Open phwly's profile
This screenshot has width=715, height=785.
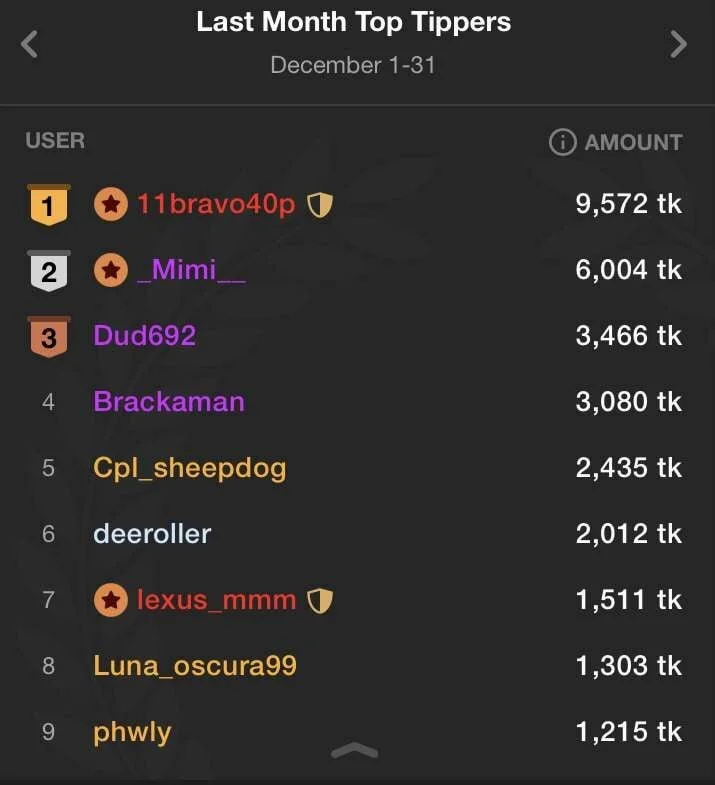click(x=132, y=732)
